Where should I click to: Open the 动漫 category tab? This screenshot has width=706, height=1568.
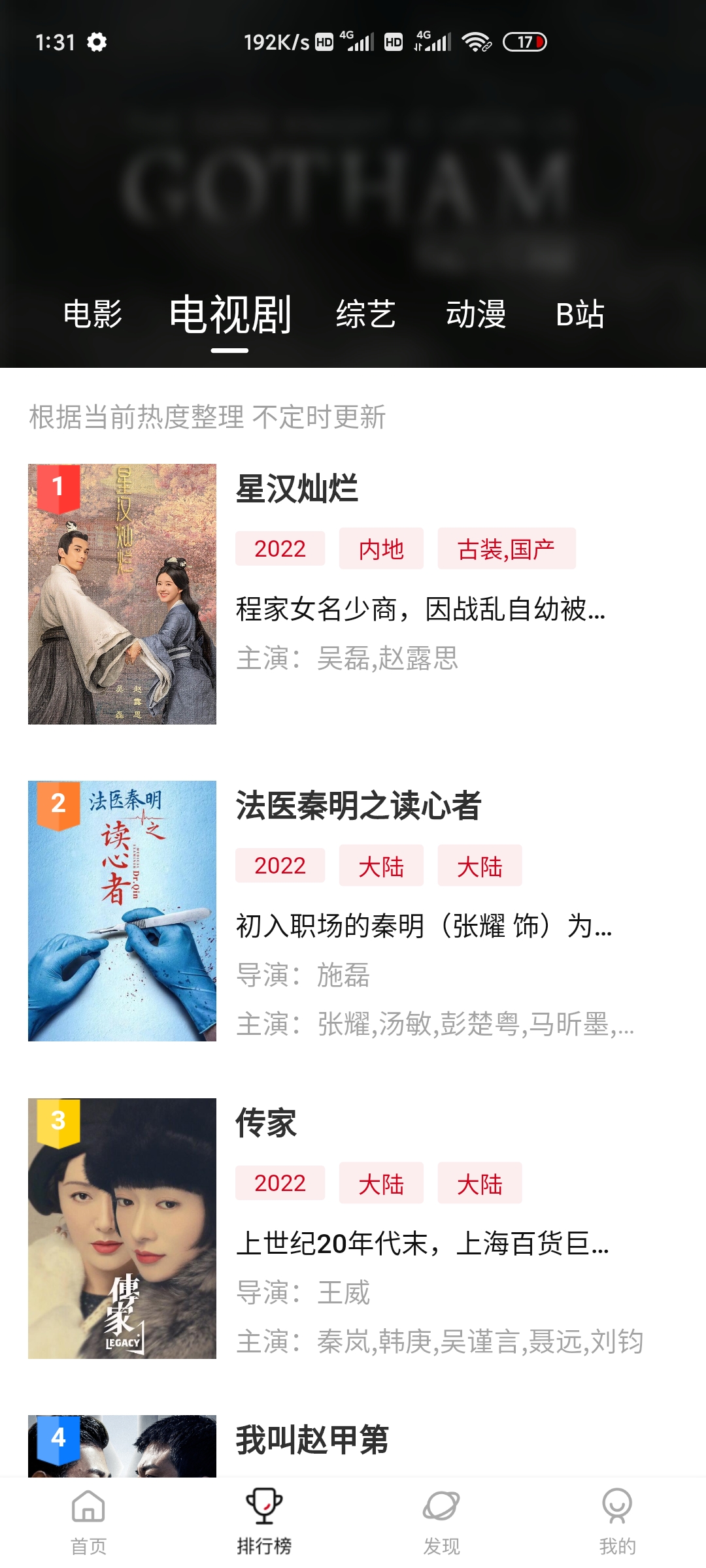(476, 314)
